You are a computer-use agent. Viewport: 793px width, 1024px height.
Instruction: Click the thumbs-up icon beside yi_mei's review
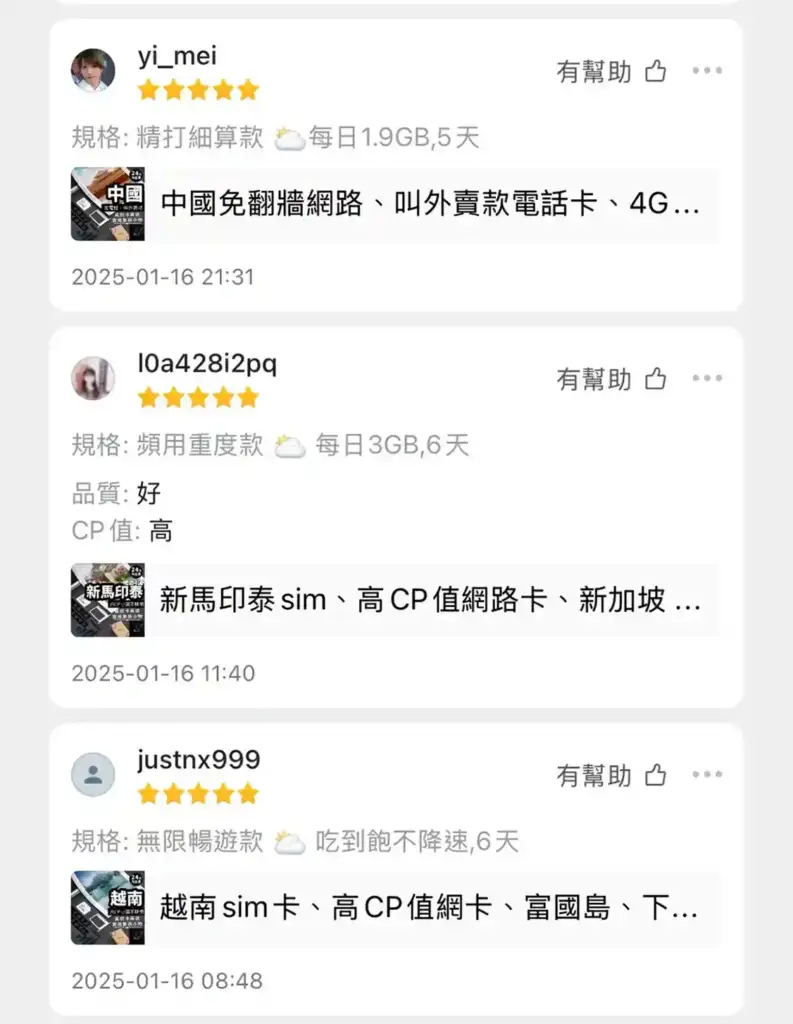pyautogui.click(x=655, y=70)
